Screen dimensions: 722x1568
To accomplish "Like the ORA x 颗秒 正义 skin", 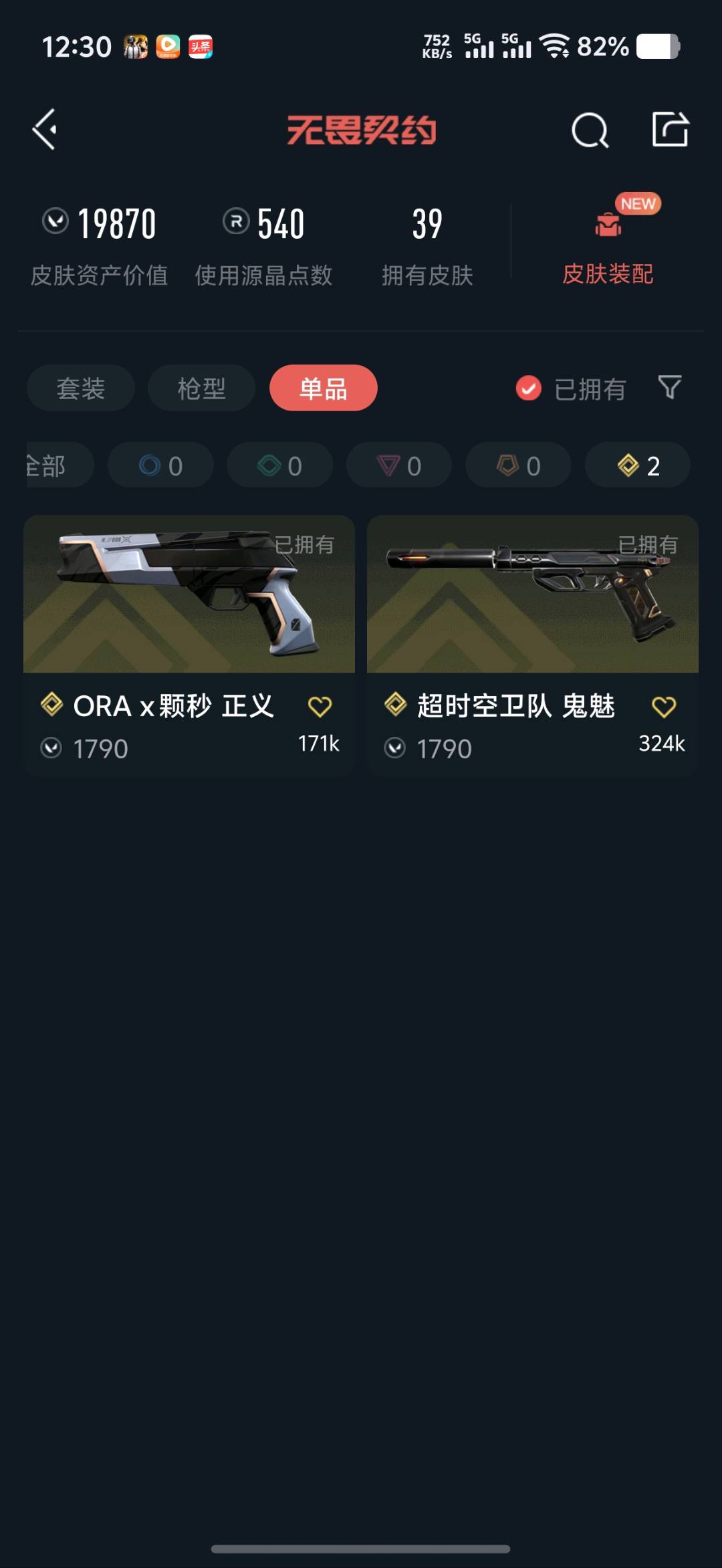I will point(320,707).
